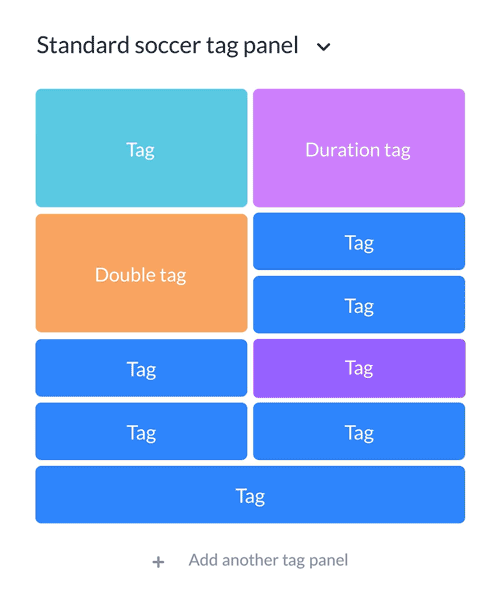Select the Duration tag button
Image resolution: width=500 pixels, height=604 pixels.
point(359,148)
